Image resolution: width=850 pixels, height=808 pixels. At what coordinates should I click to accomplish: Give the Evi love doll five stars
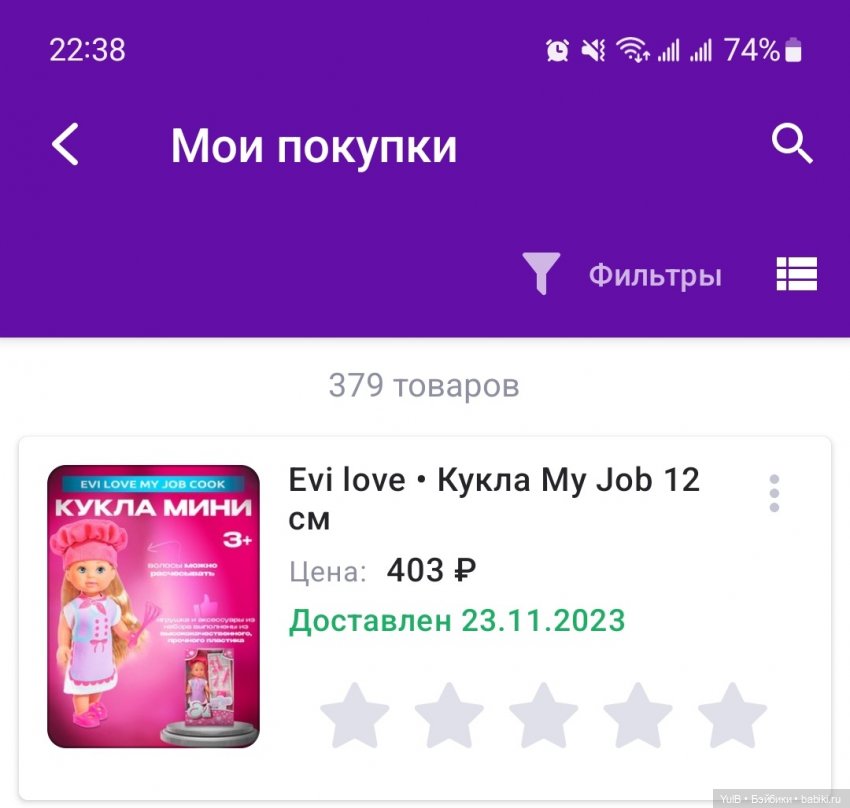point(732,716)
